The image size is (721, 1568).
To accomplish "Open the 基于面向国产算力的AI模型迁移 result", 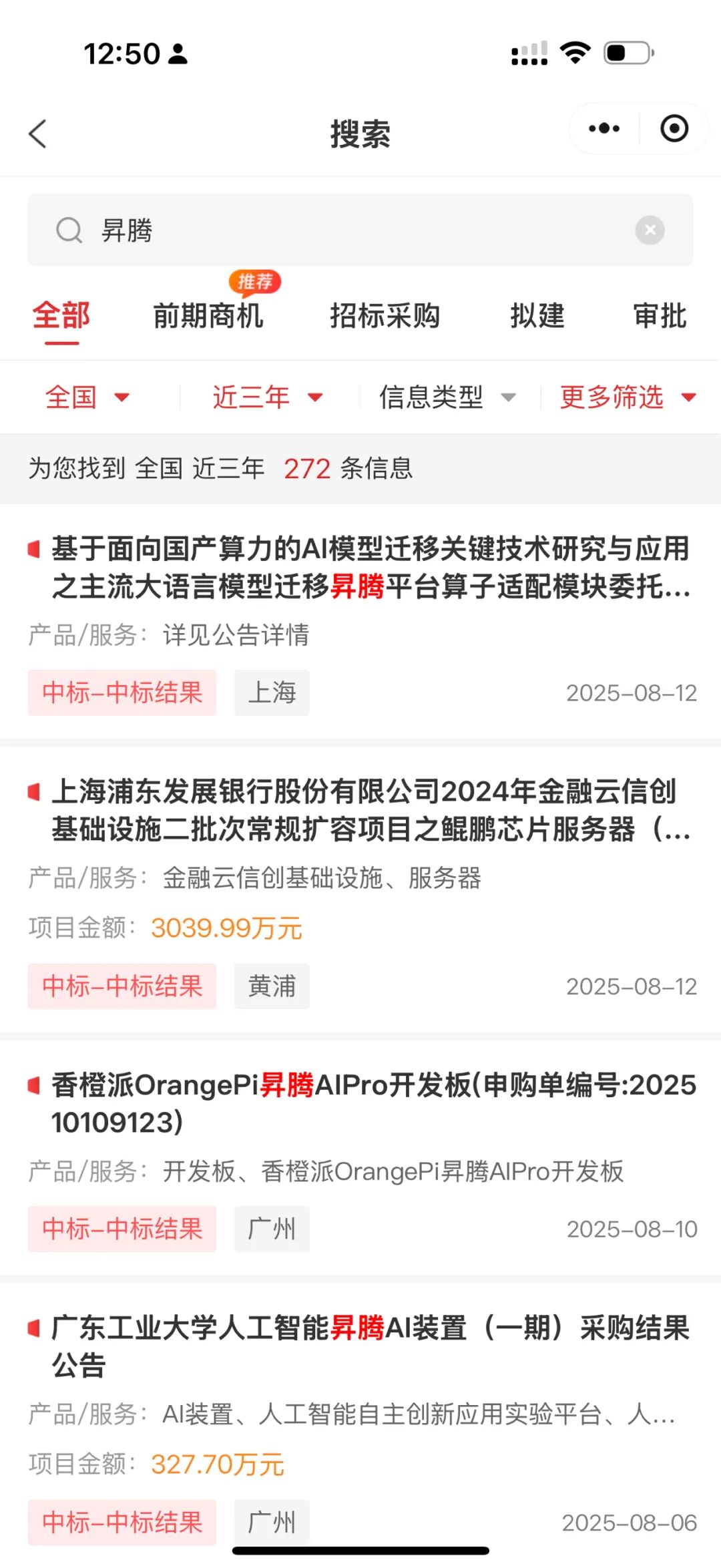I will 360,622.
